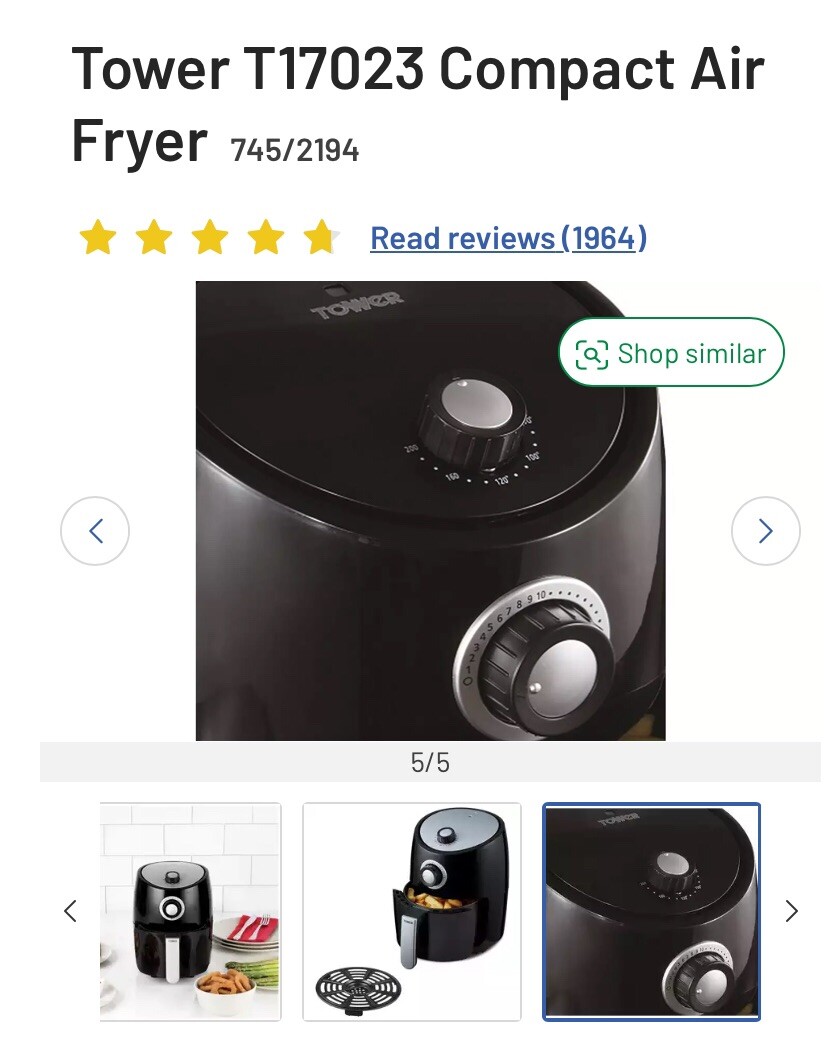Click the (1964) review count

point(604,238)
